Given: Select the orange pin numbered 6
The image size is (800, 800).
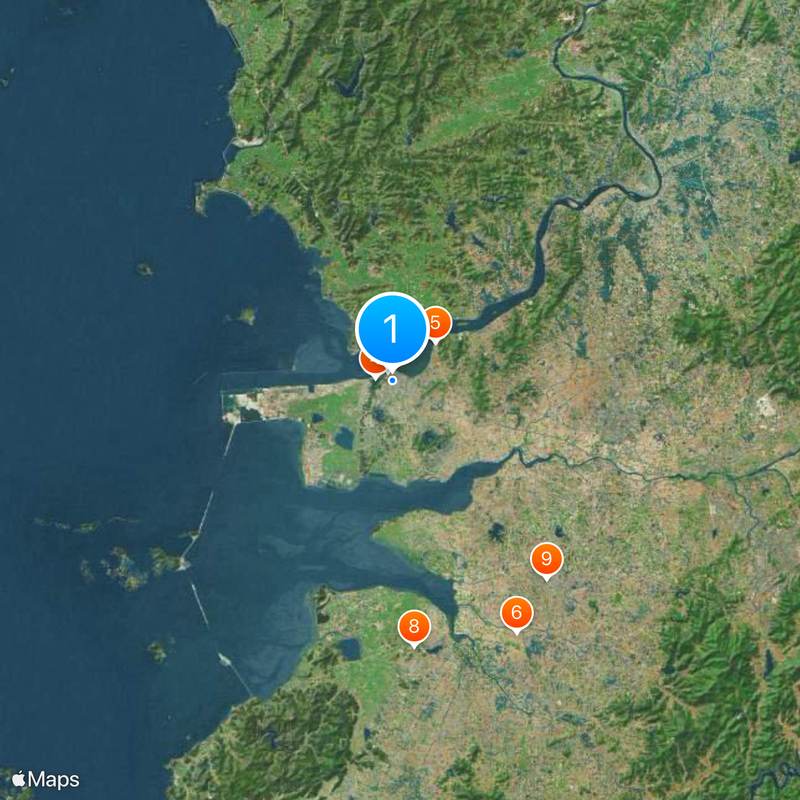Looking at the screenshot, I should click(x=516, y=611).
